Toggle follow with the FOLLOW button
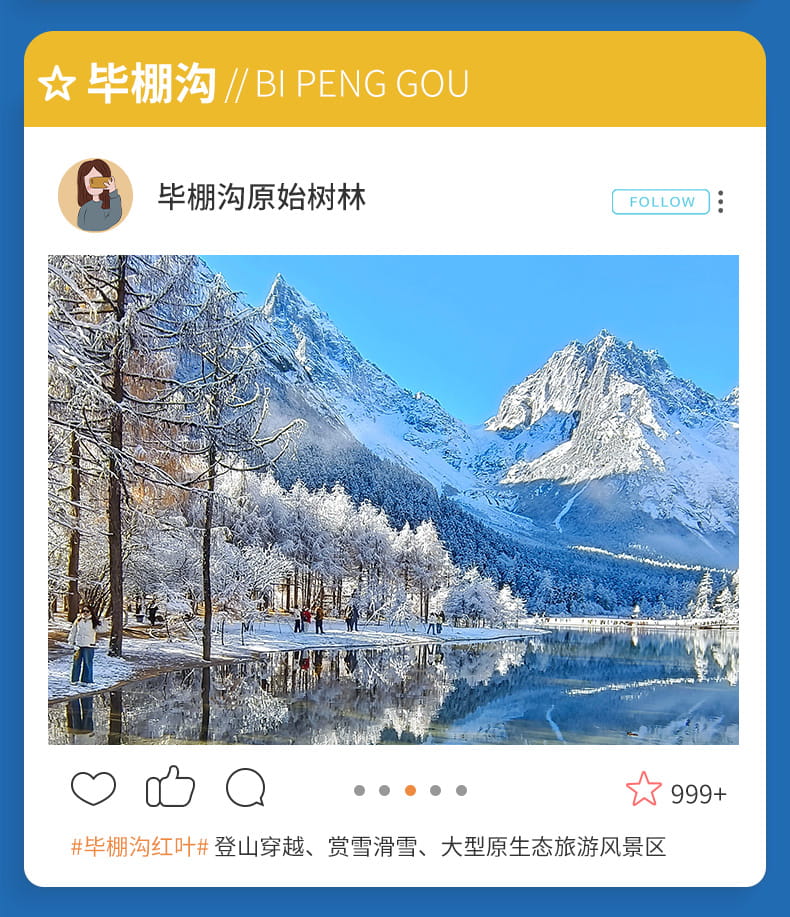This screenshot has width=790, height=917. point(659,201)
